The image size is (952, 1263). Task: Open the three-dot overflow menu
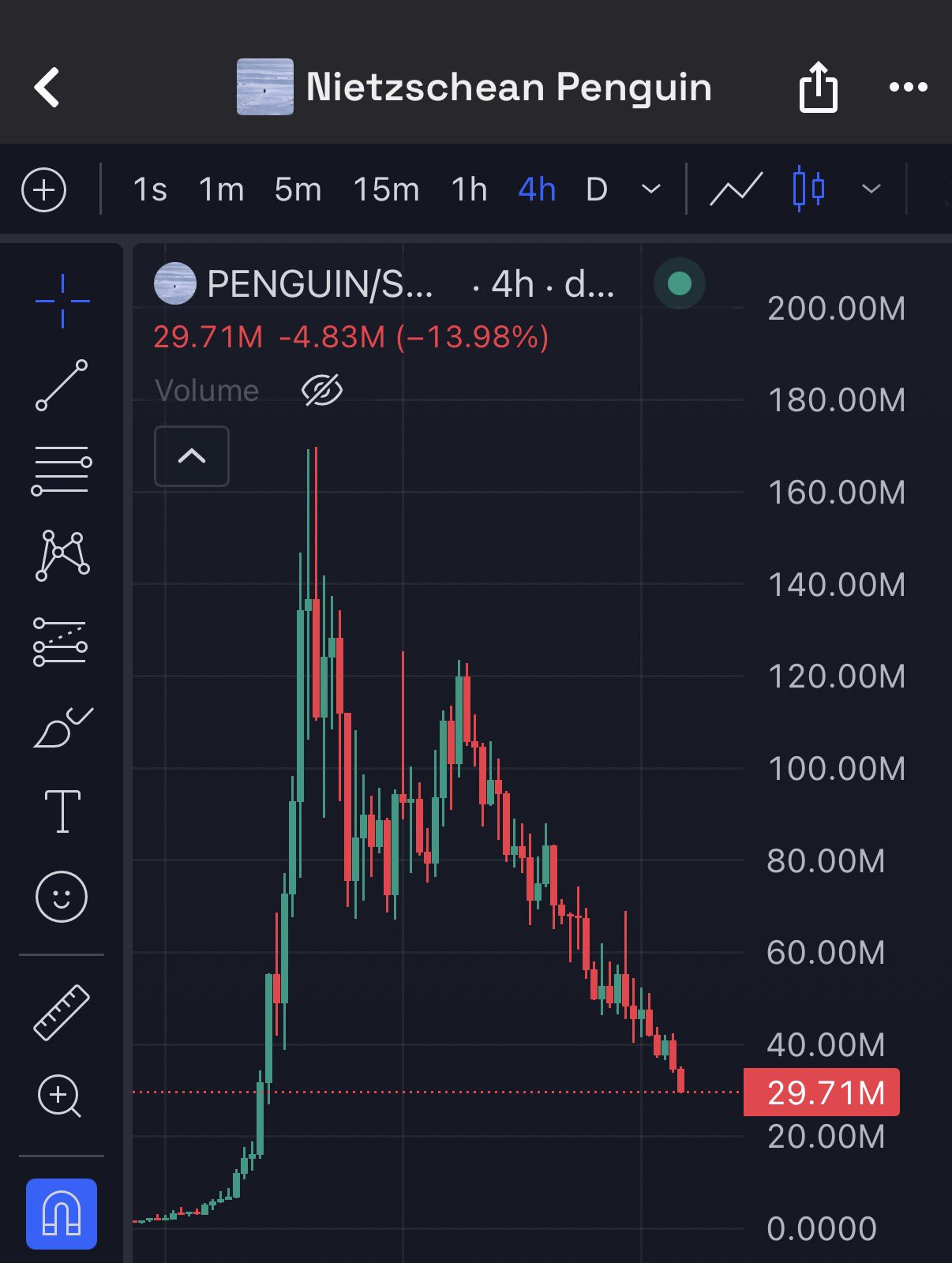click(908, 87)
